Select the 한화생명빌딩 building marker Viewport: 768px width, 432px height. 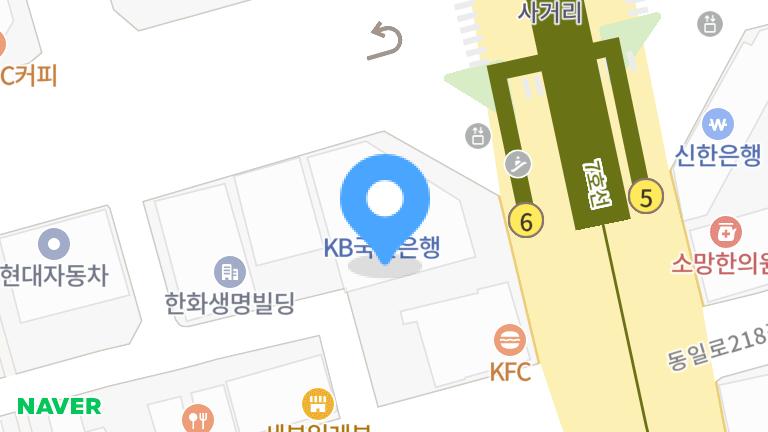pos(230,271)
